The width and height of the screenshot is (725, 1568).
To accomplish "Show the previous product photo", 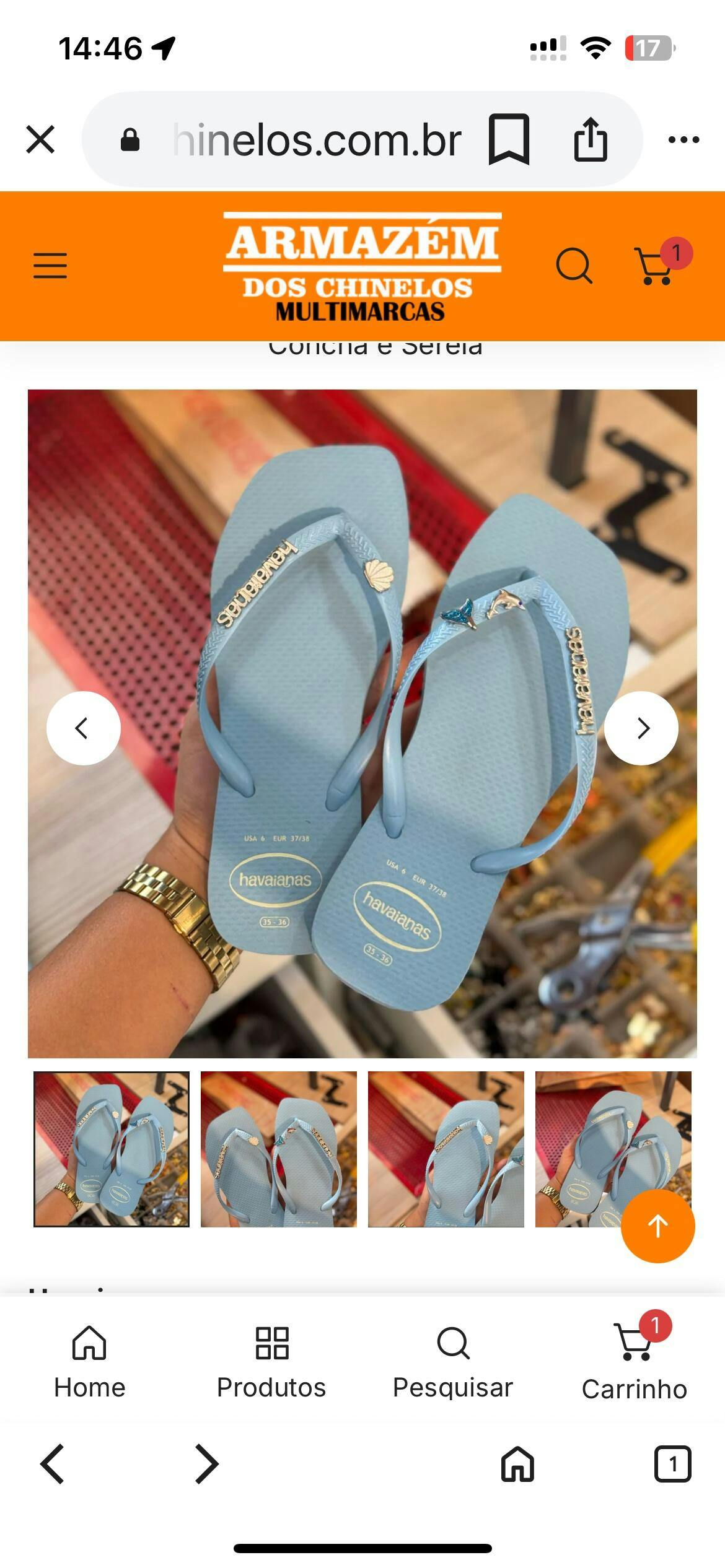I will 83,728.
